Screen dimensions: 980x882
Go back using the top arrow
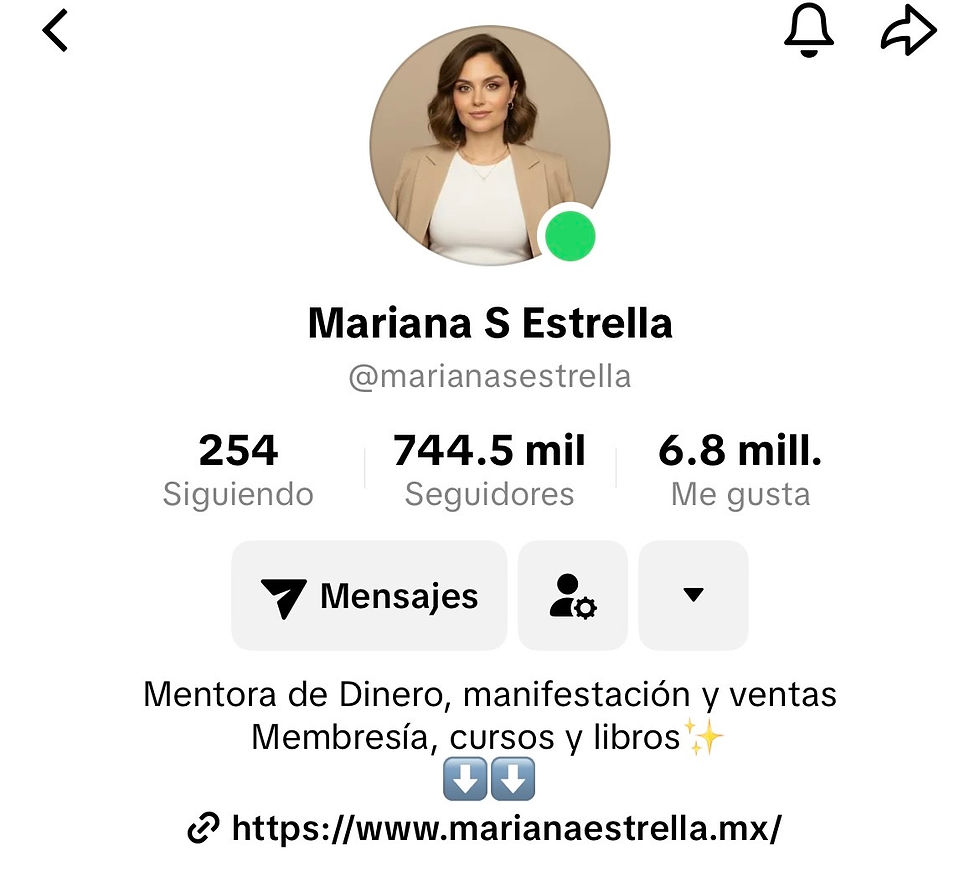[x=56, y=31]
